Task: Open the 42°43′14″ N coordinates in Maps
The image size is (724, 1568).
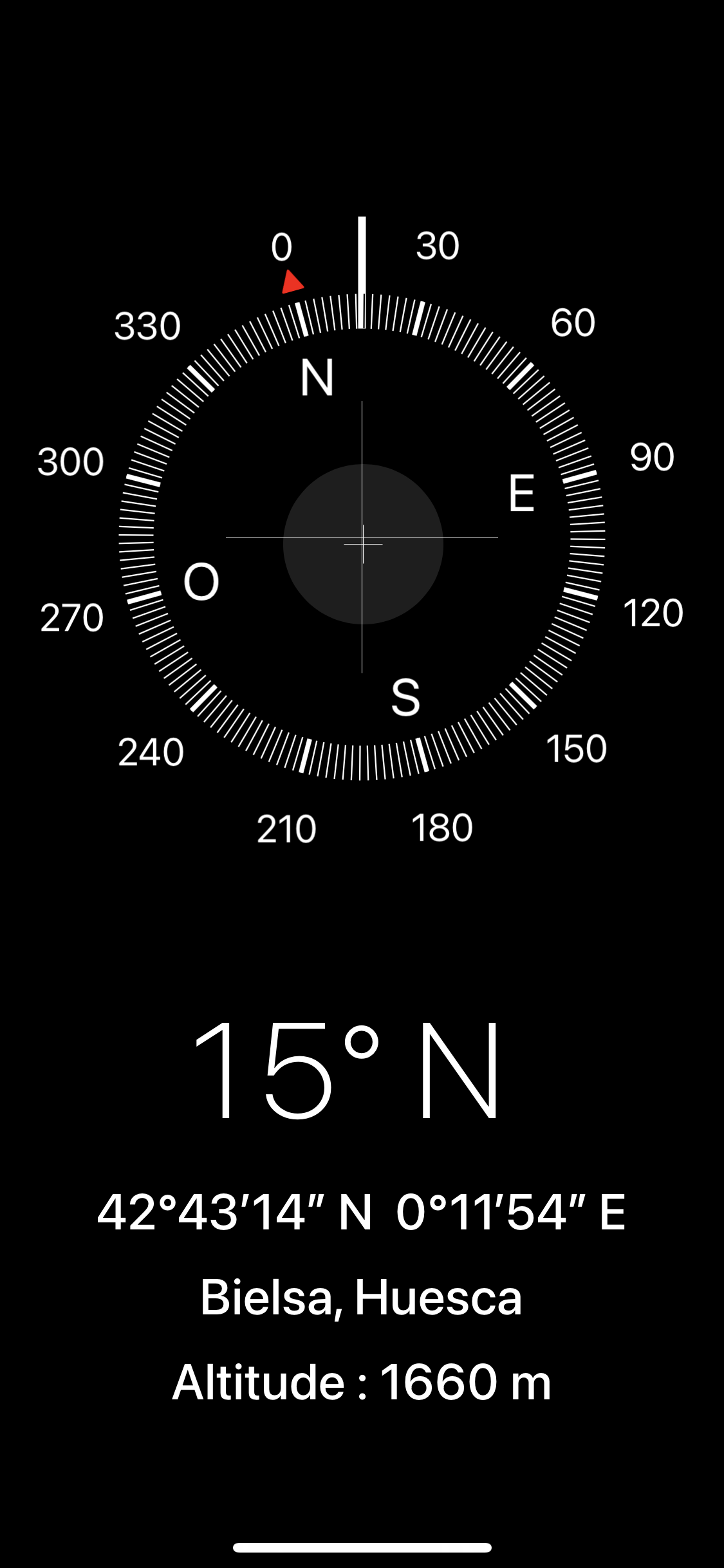Action: tap(361, 1212)
